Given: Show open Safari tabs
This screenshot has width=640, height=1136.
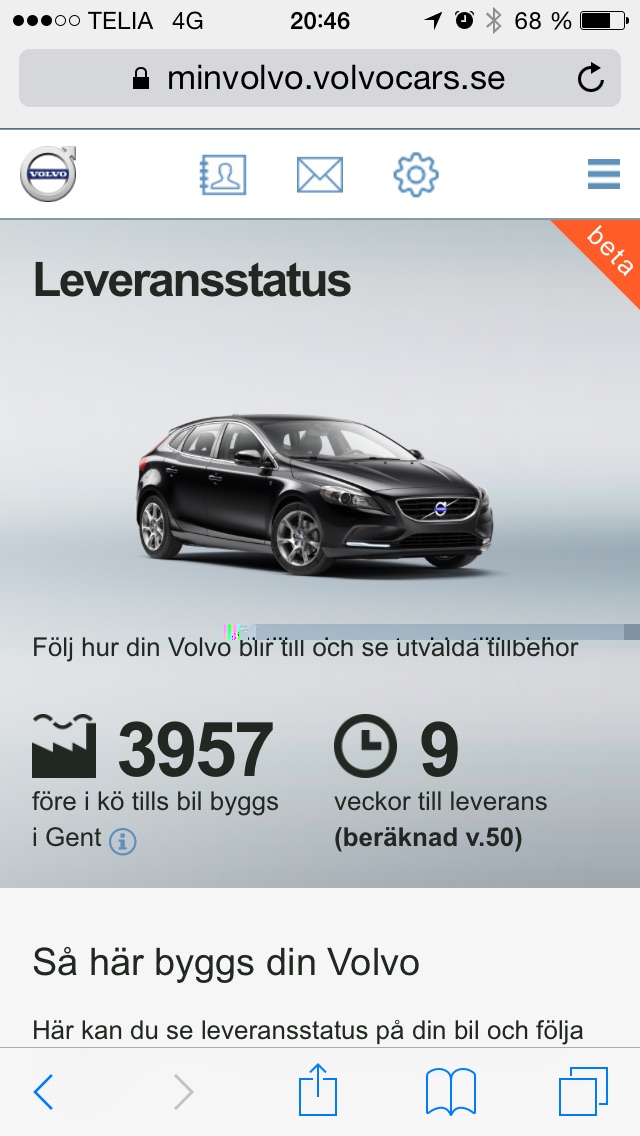Looking at the screenshot, I should (x=583, y=1091).
